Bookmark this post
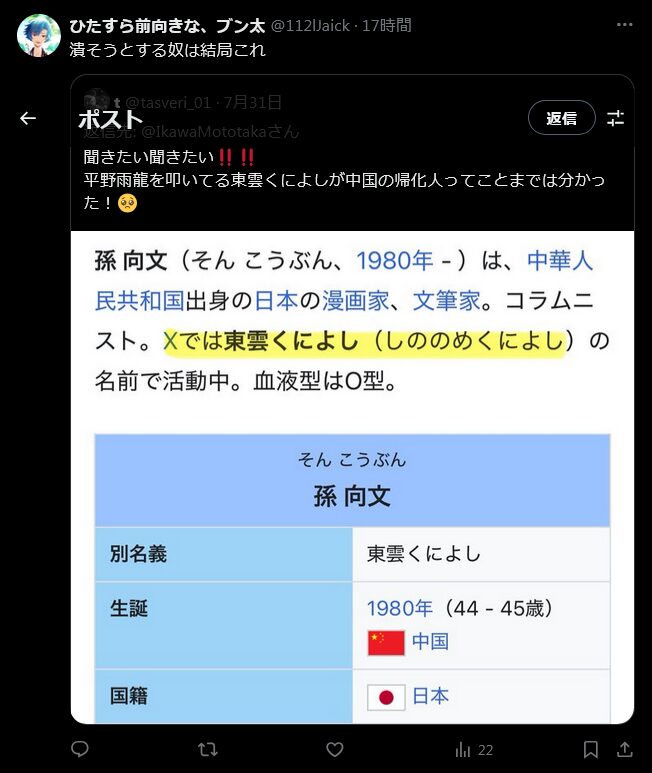The height and width of the screenshot is (773, 652). (x=591, y=749)
